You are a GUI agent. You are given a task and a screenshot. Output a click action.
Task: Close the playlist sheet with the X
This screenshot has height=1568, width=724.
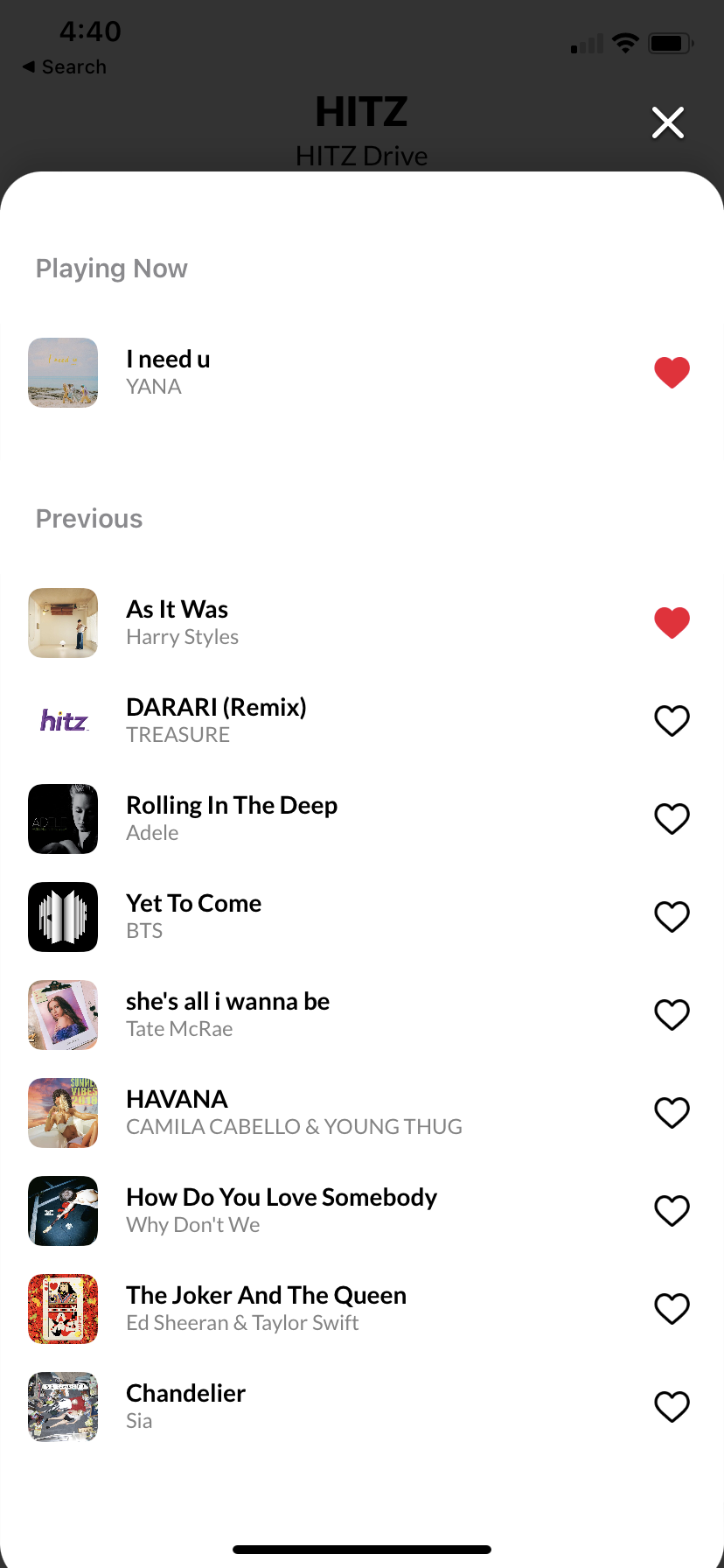click(668, 122)
